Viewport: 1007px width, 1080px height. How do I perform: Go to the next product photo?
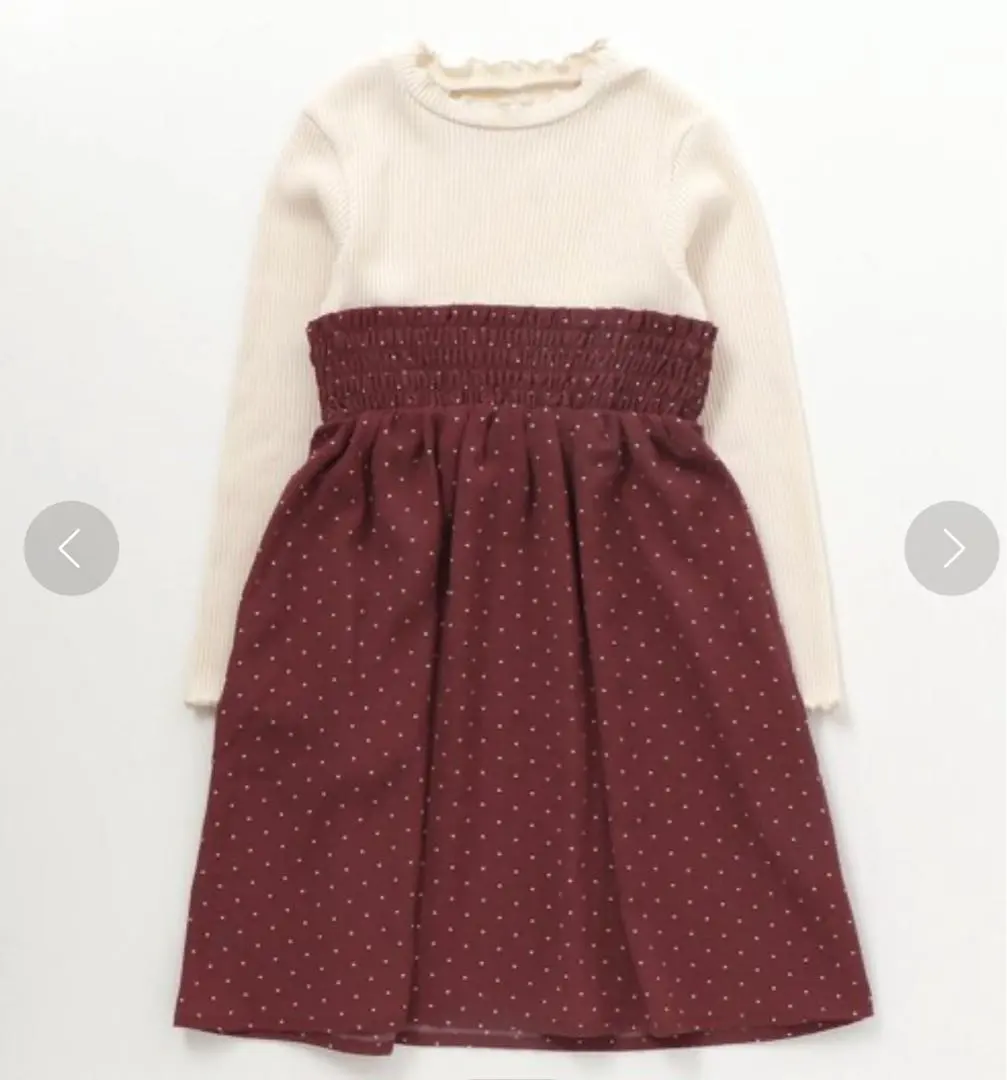pyautogui.click(x=951, y=548)
